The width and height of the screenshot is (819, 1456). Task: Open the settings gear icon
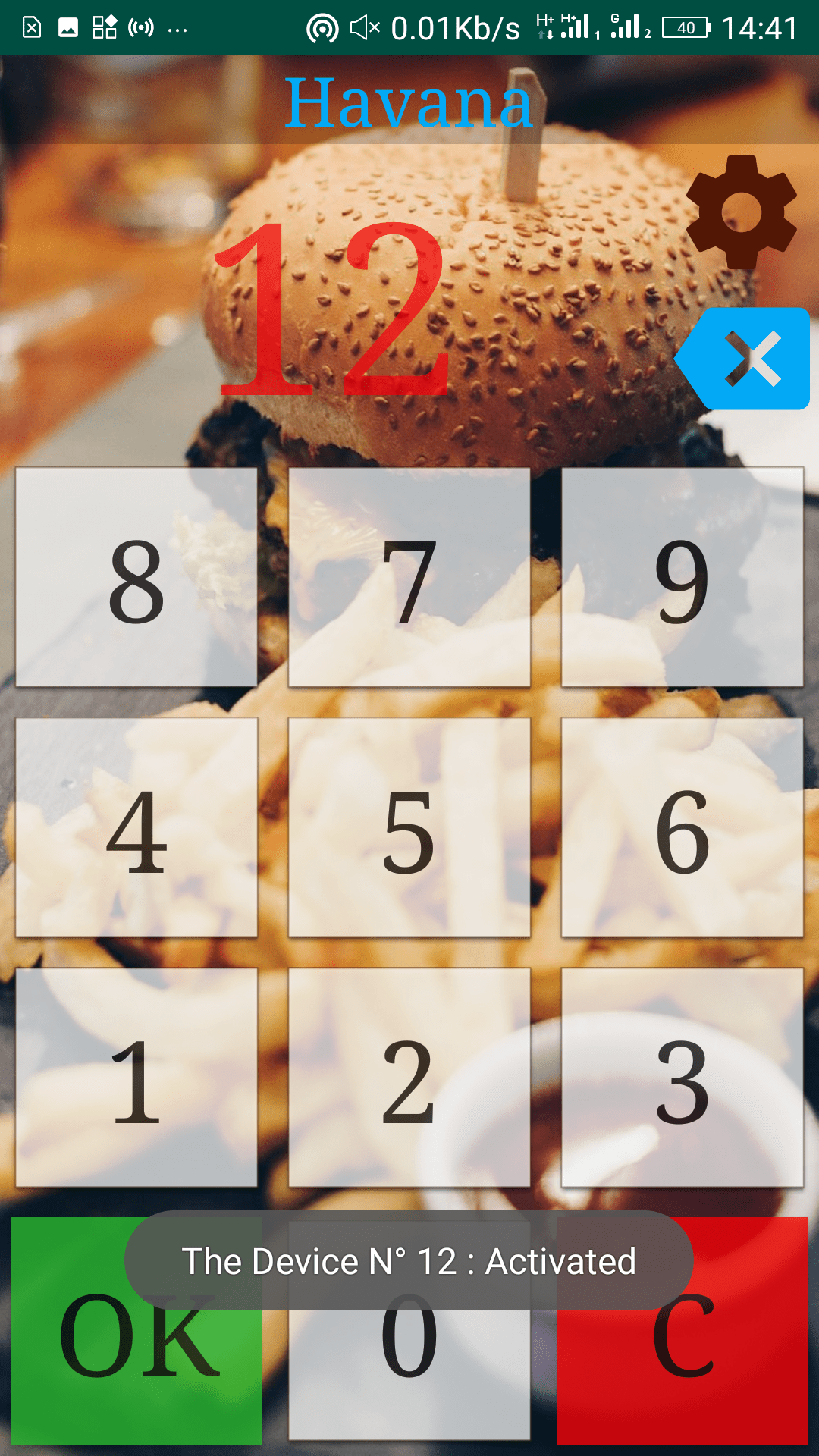(x=741, y=212)
